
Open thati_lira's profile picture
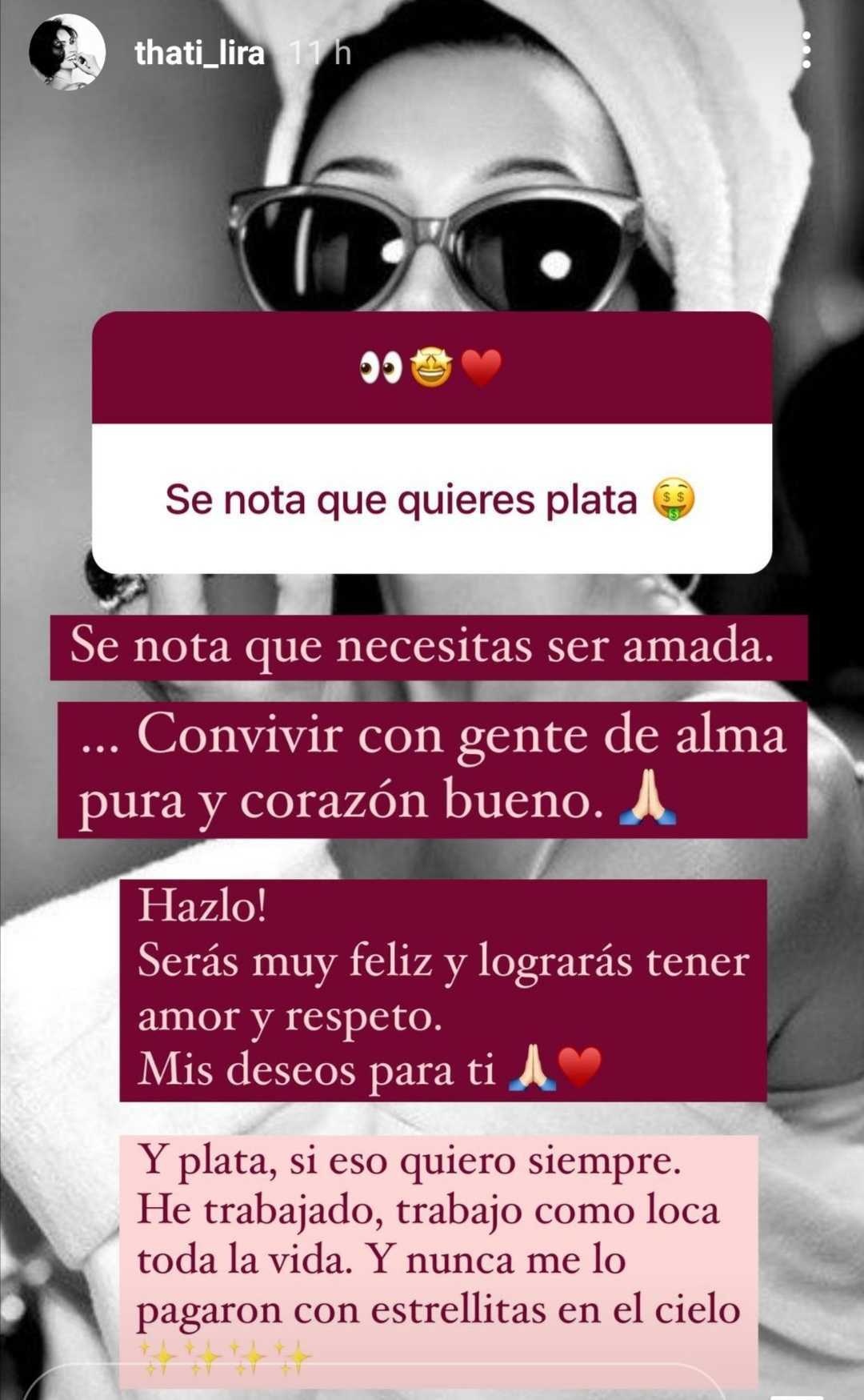(x=67, y=52)
